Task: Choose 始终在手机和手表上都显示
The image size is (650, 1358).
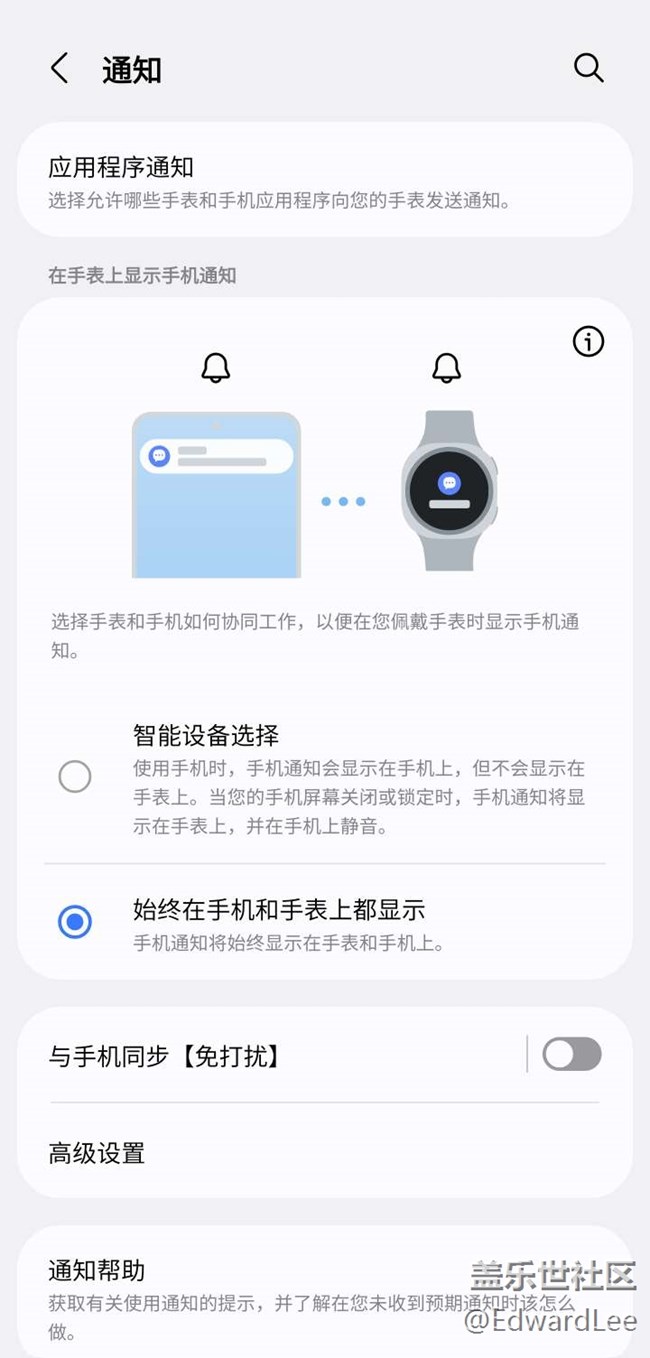Action: click(x=75, y=922)
